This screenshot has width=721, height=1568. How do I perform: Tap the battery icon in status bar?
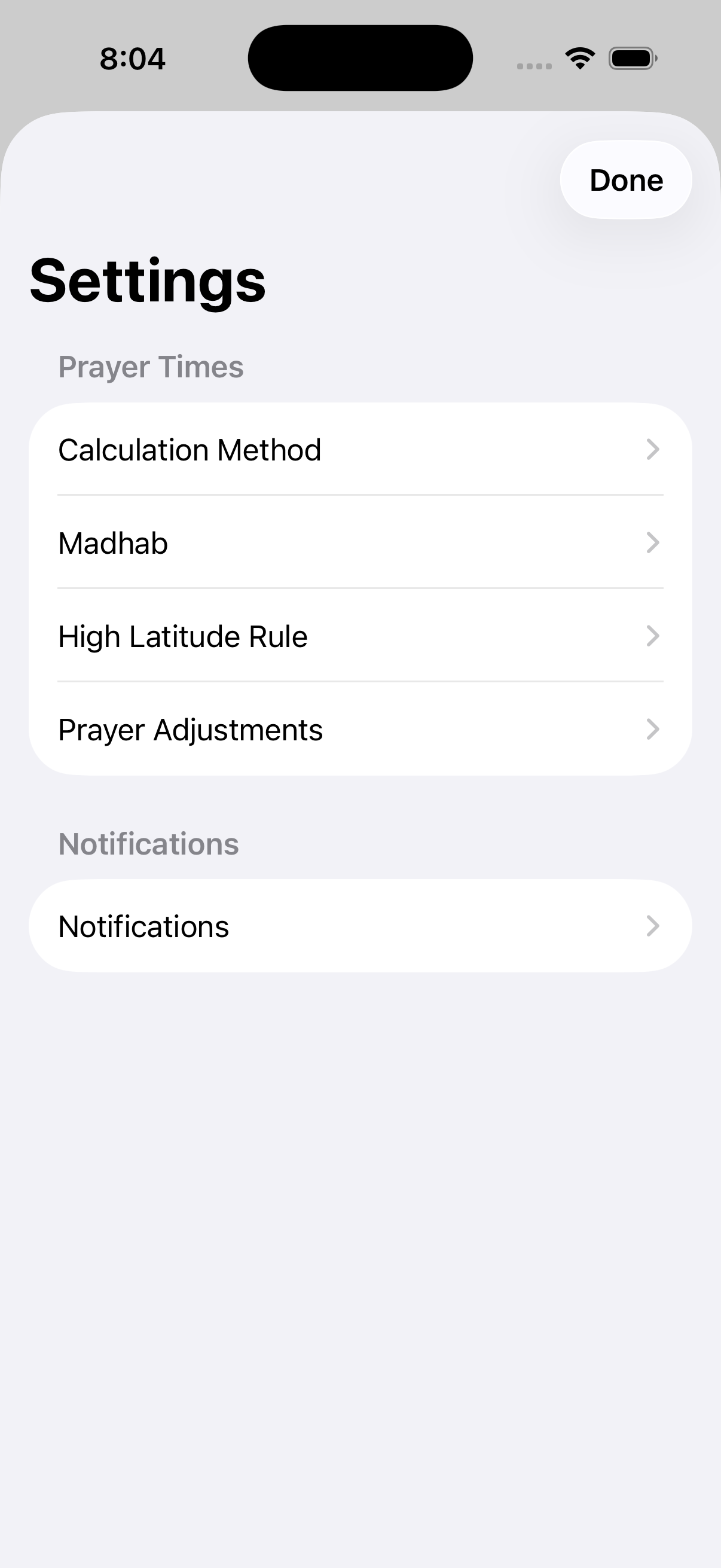[633, 58]
